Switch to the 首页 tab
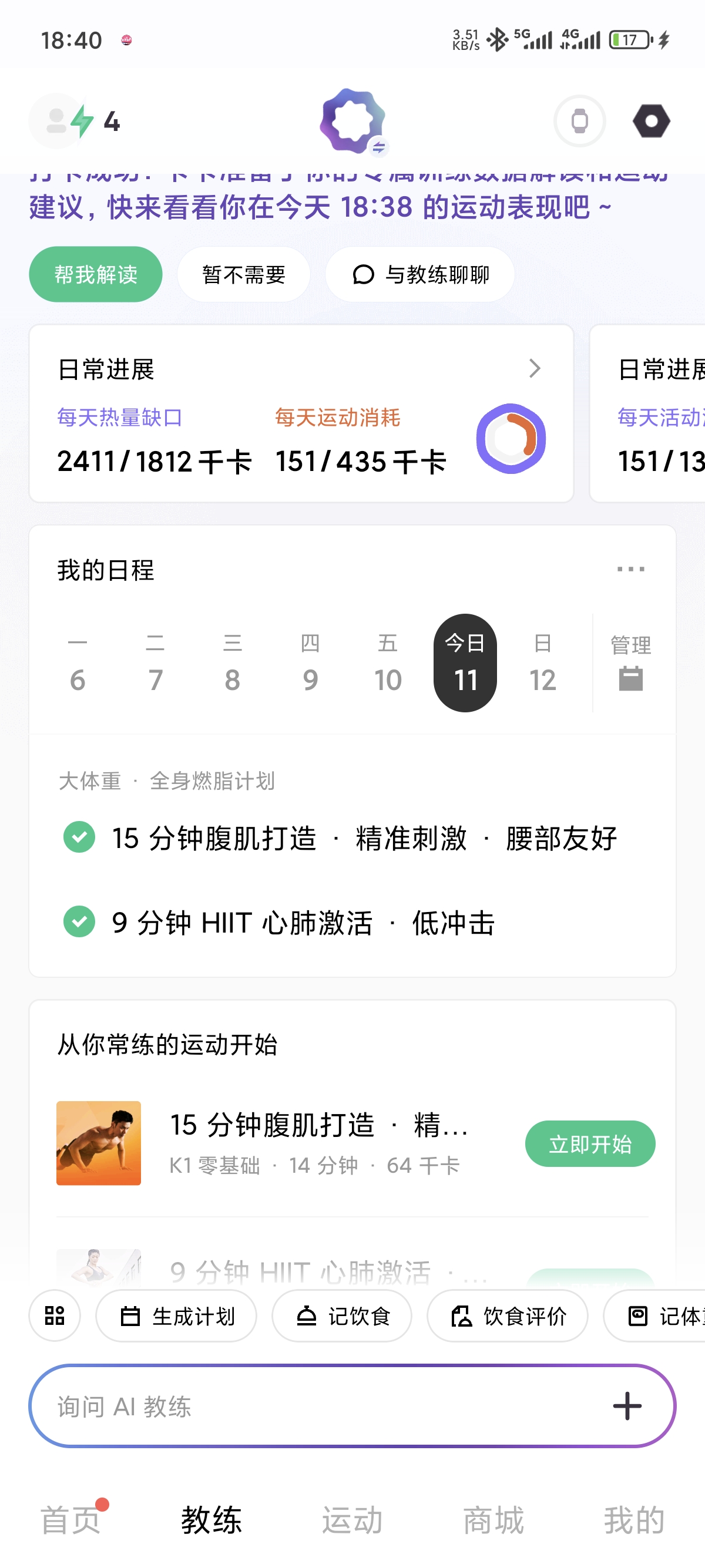 coord(70,1520)
